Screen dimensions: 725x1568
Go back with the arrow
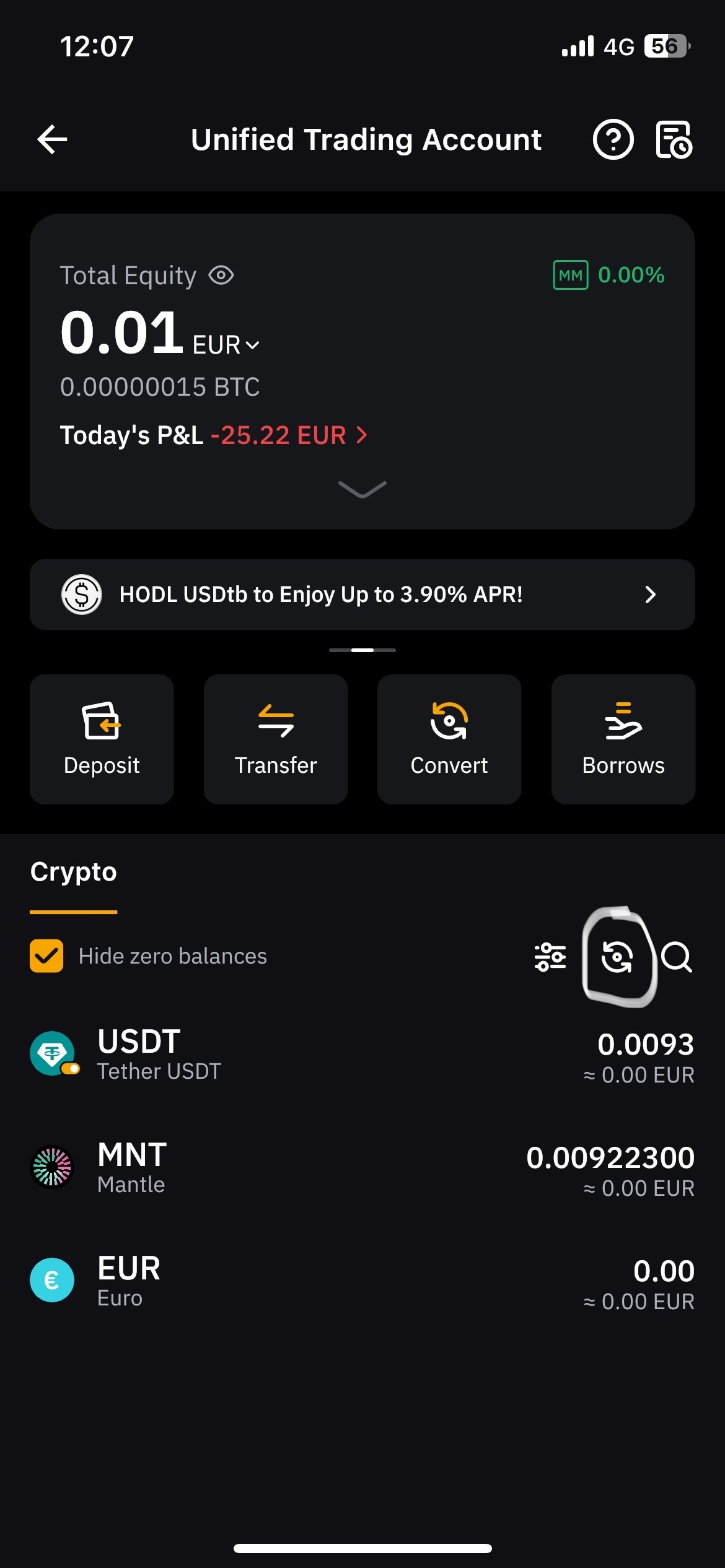tap(52, 139)
